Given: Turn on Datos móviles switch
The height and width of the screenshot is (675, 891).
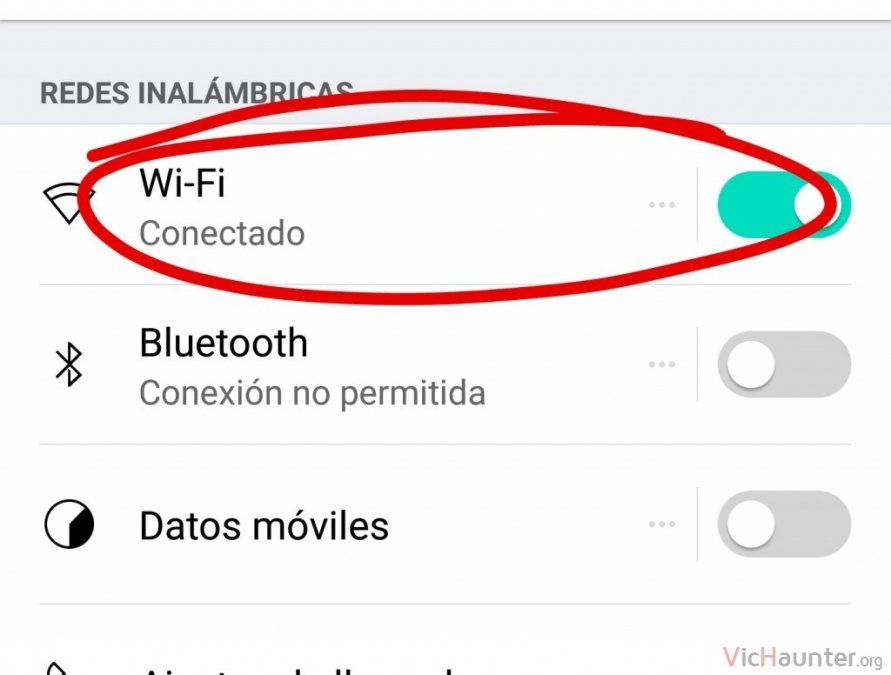Looking at the screenshot, I should tap(783, 524).
